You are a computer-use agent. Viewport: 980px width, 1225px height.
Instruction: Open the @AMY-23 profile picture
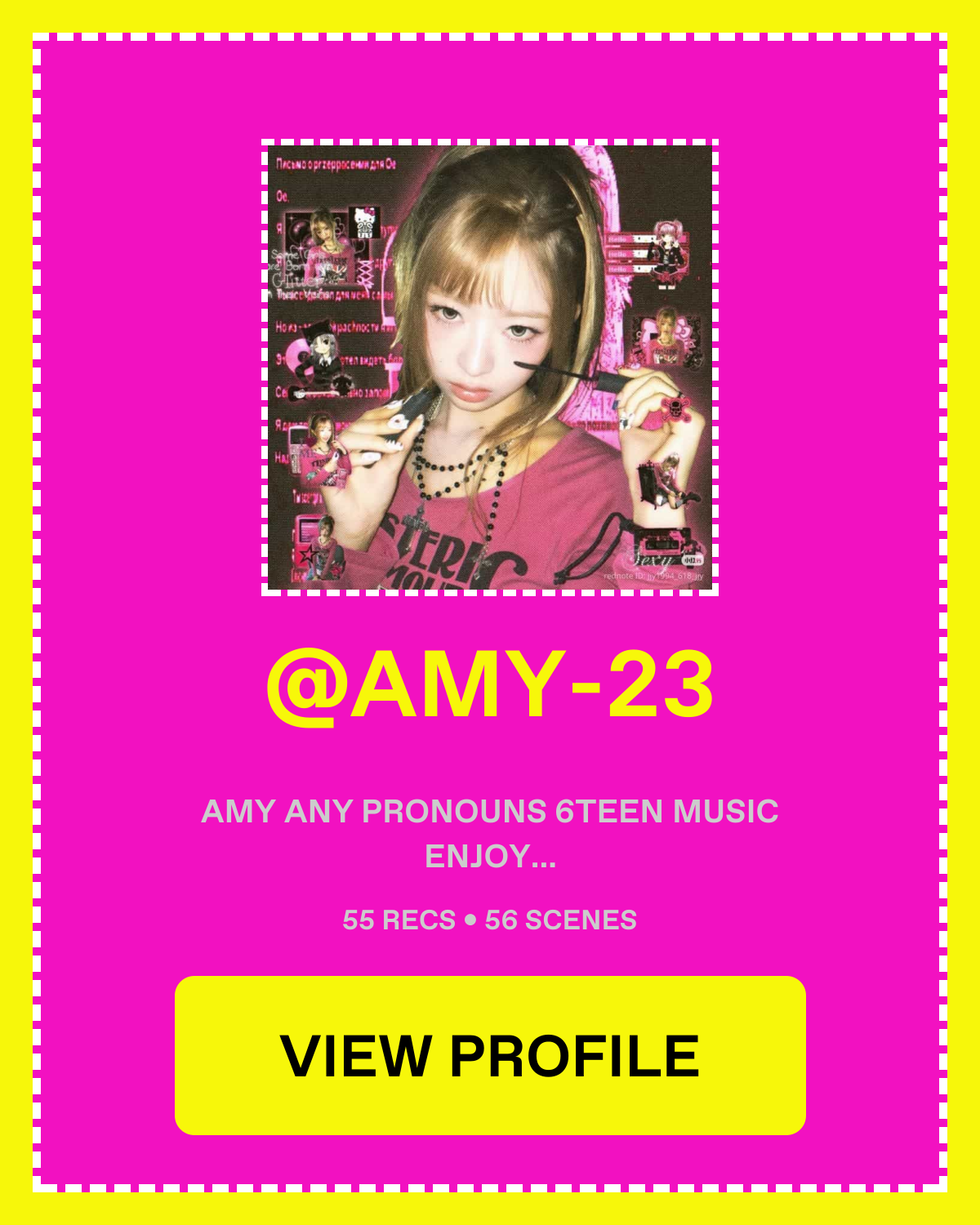pos(490,367)
